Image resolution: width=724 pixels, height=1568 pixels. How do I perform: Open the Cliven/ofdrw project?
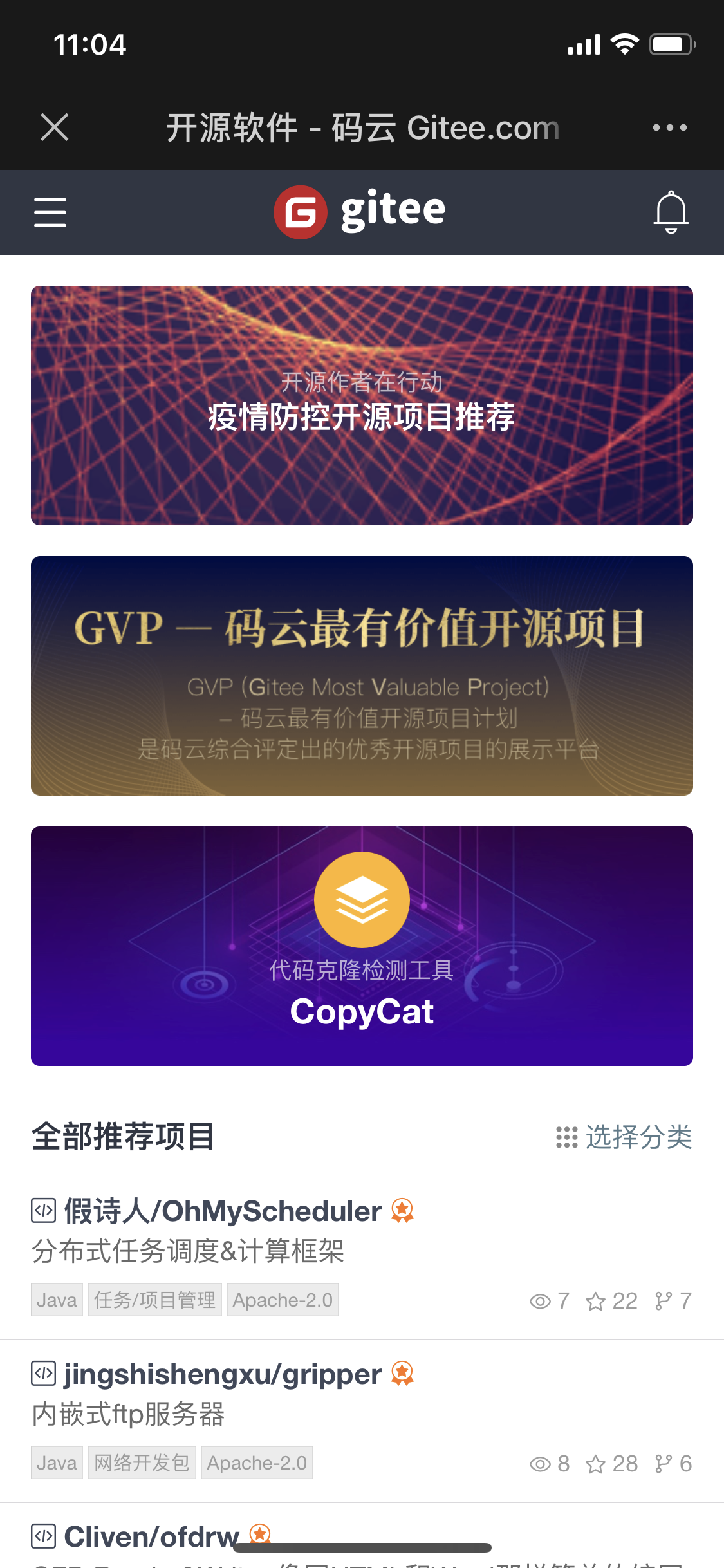[x=152, y=1537]
